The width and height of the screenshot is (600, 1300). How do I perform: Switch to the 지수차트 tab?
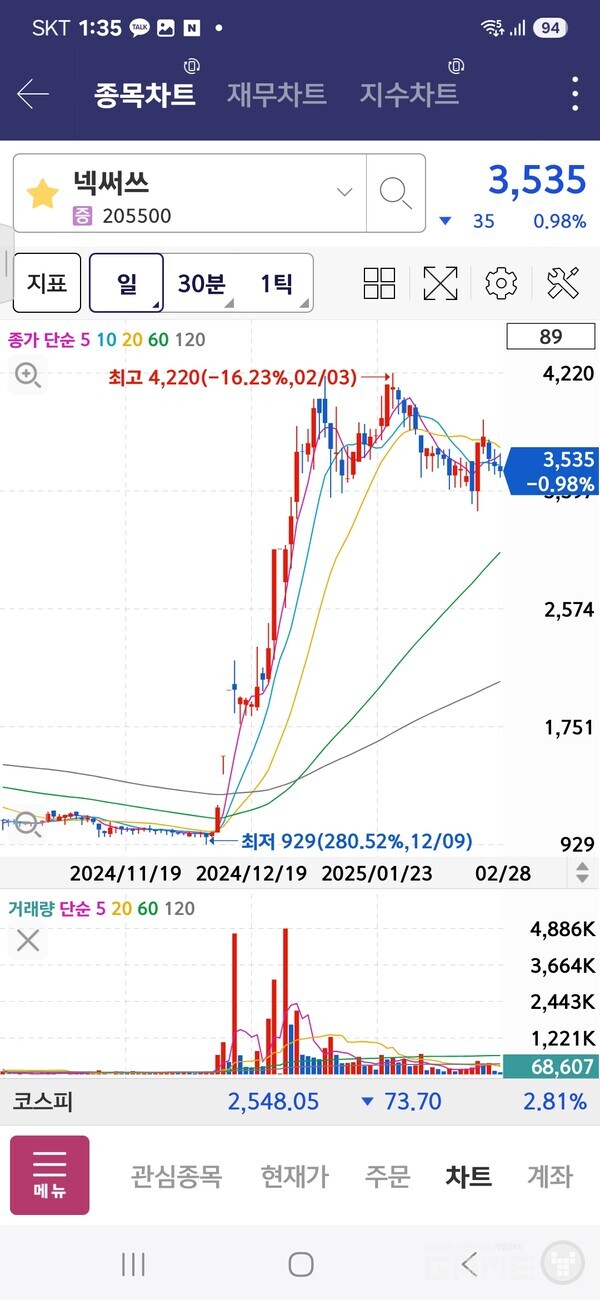pos(409,94)
